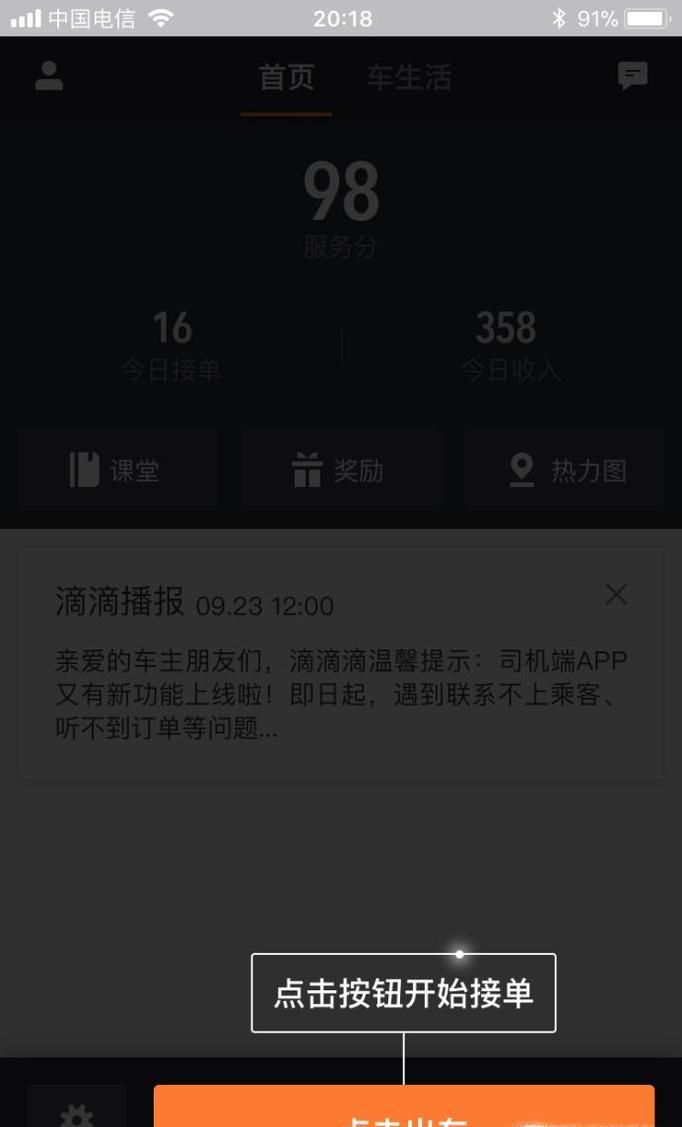The width and height of the screenshot is (682, 1127).
Task: Tap the orange 点击出车 button
Action: pos(404,1109)
